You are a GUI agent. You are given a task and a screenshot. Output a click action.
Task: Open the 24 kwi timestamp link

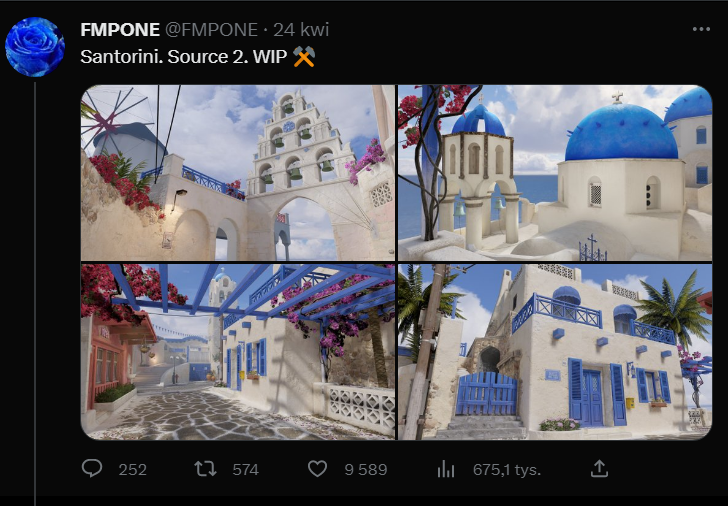click(301, 30)
